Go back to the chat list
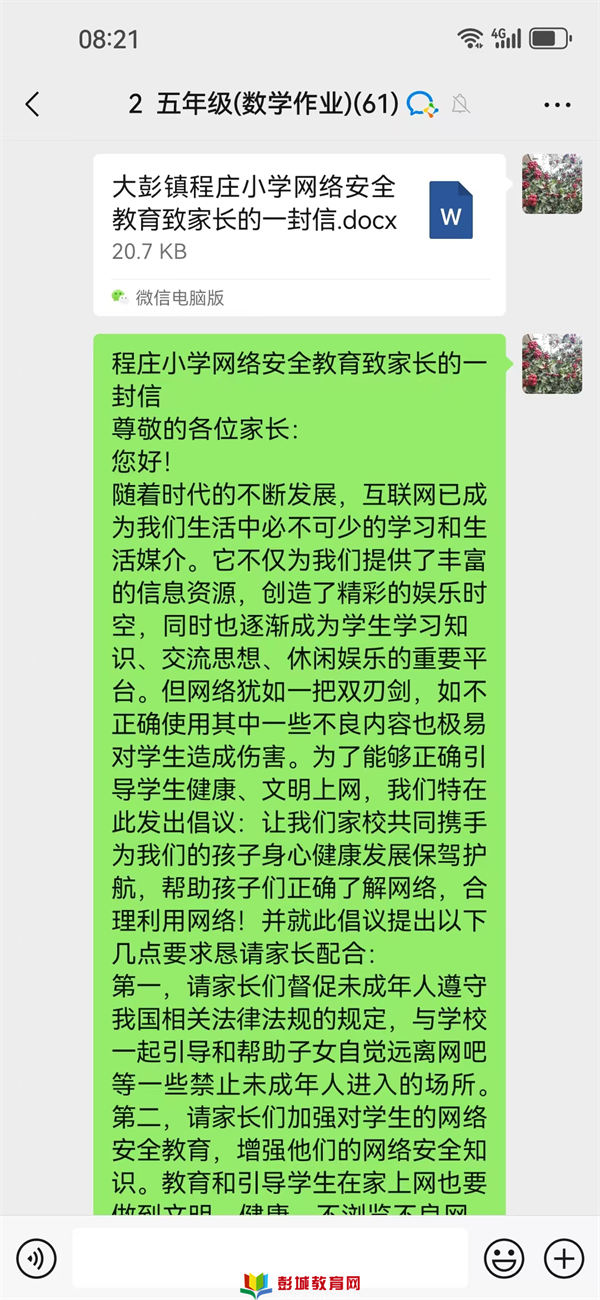The width and height of the screenshot is (600, 1300). 32,104
